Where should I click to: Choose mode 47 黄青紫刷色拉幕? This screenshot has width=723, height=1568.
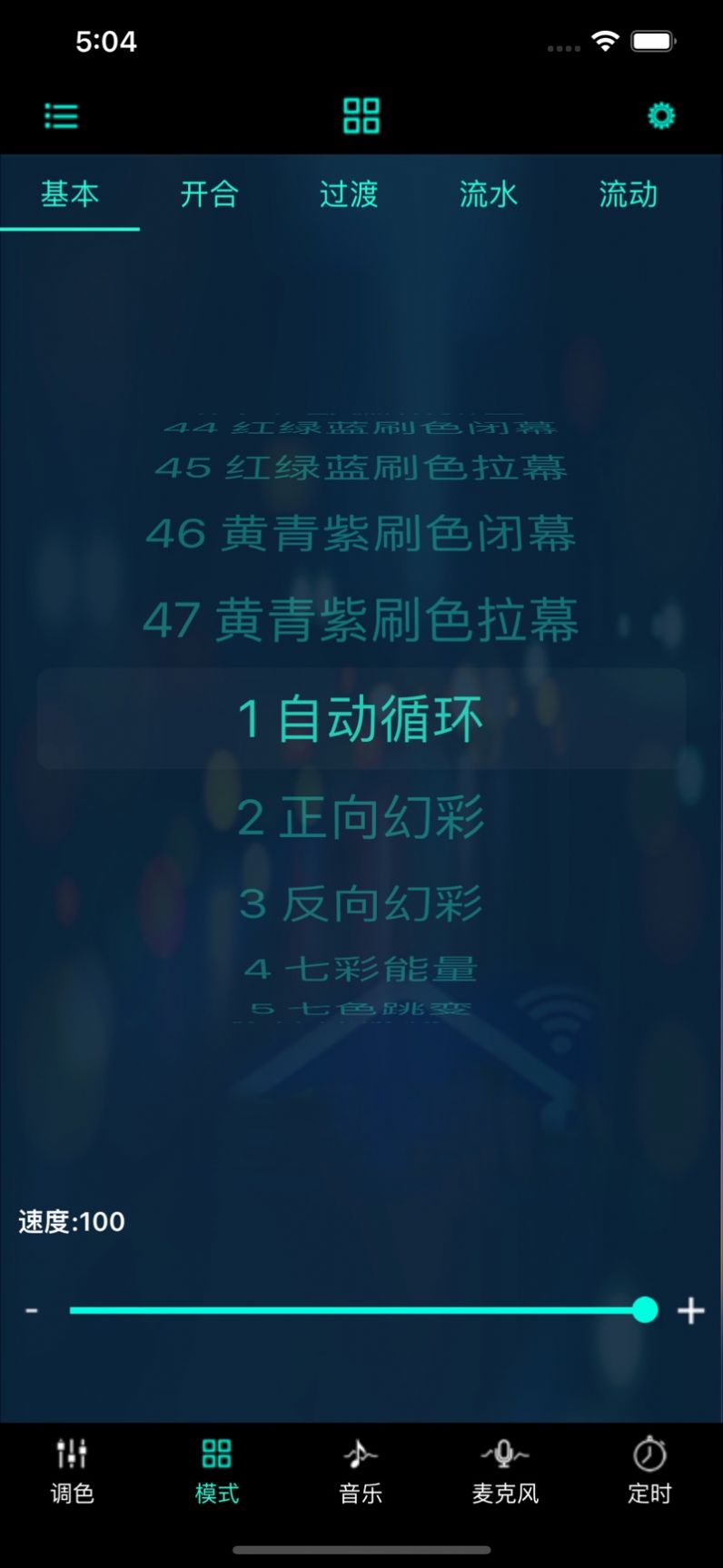361,621
